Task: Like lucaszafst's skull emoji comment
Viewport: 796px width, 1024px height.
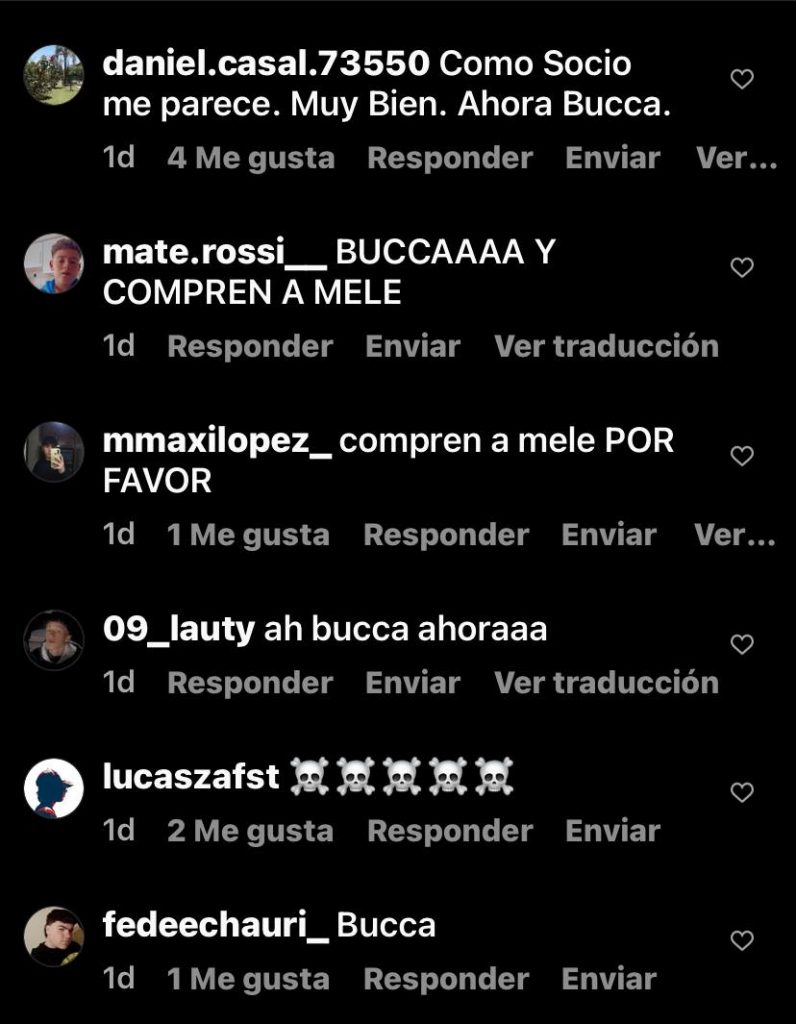Action: tap(742, 792)
